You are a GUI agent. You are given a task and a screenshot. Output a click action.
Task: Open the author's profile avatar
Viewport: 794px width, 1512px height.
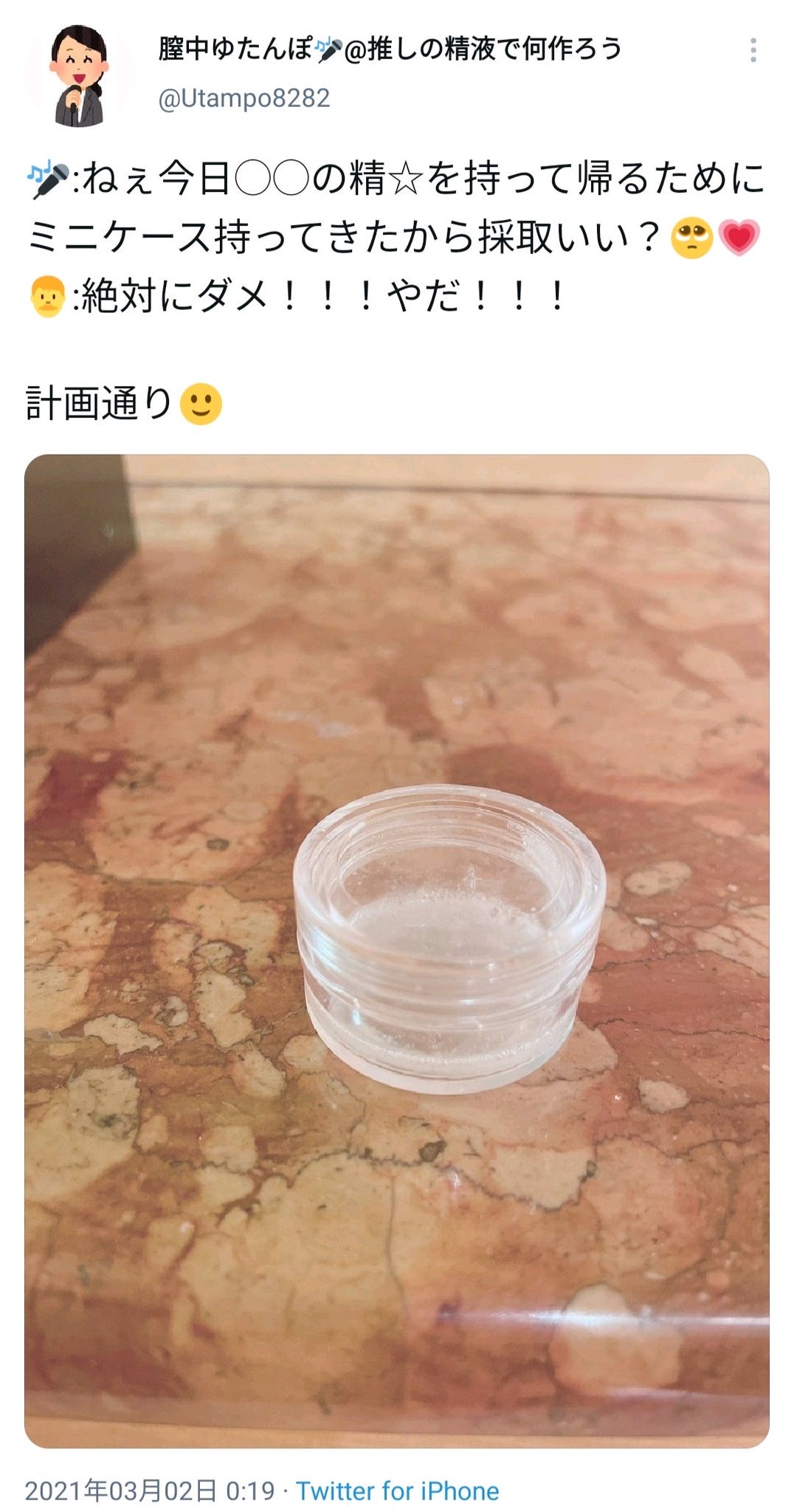coord(79,75)
